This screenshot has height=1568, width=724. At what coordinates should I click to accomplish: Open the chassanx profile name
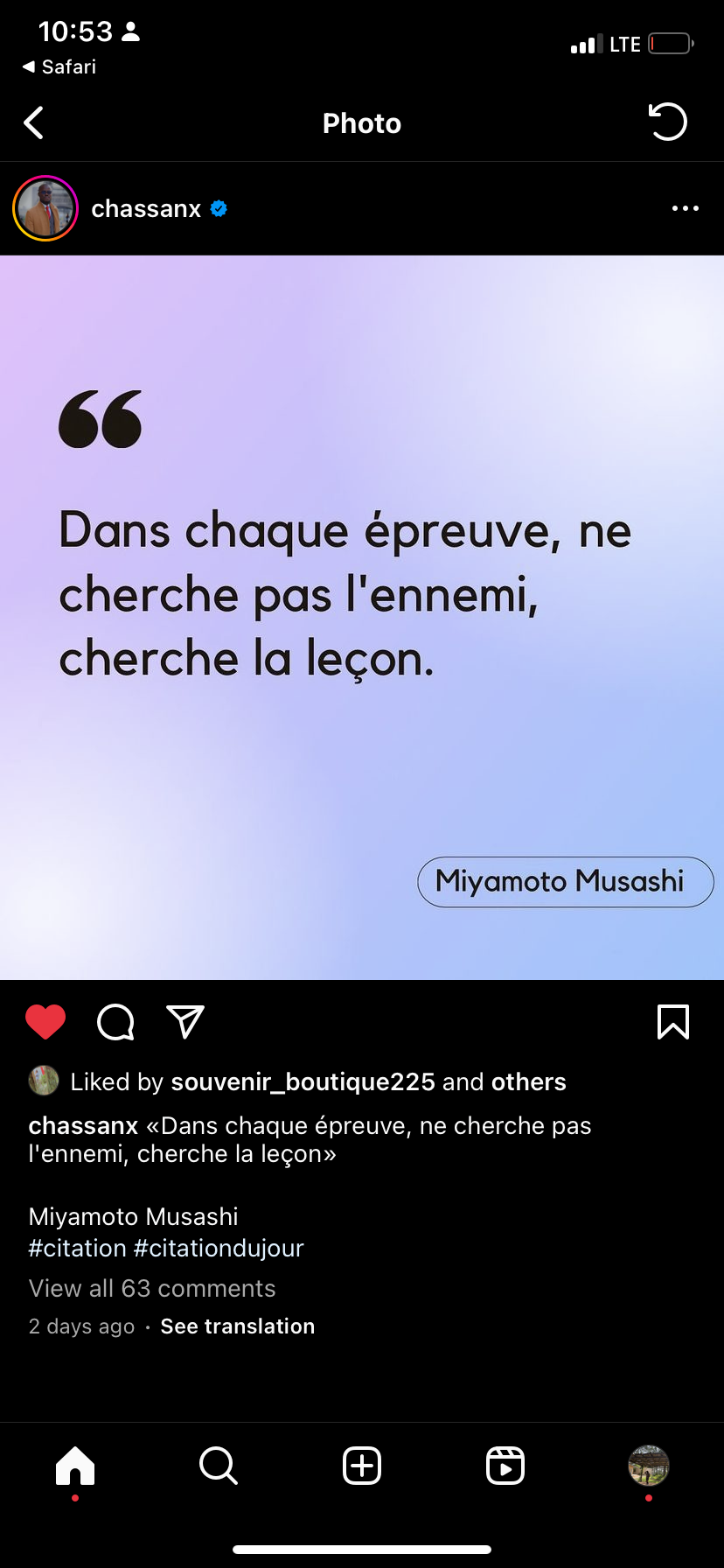[x=146, y=209]
